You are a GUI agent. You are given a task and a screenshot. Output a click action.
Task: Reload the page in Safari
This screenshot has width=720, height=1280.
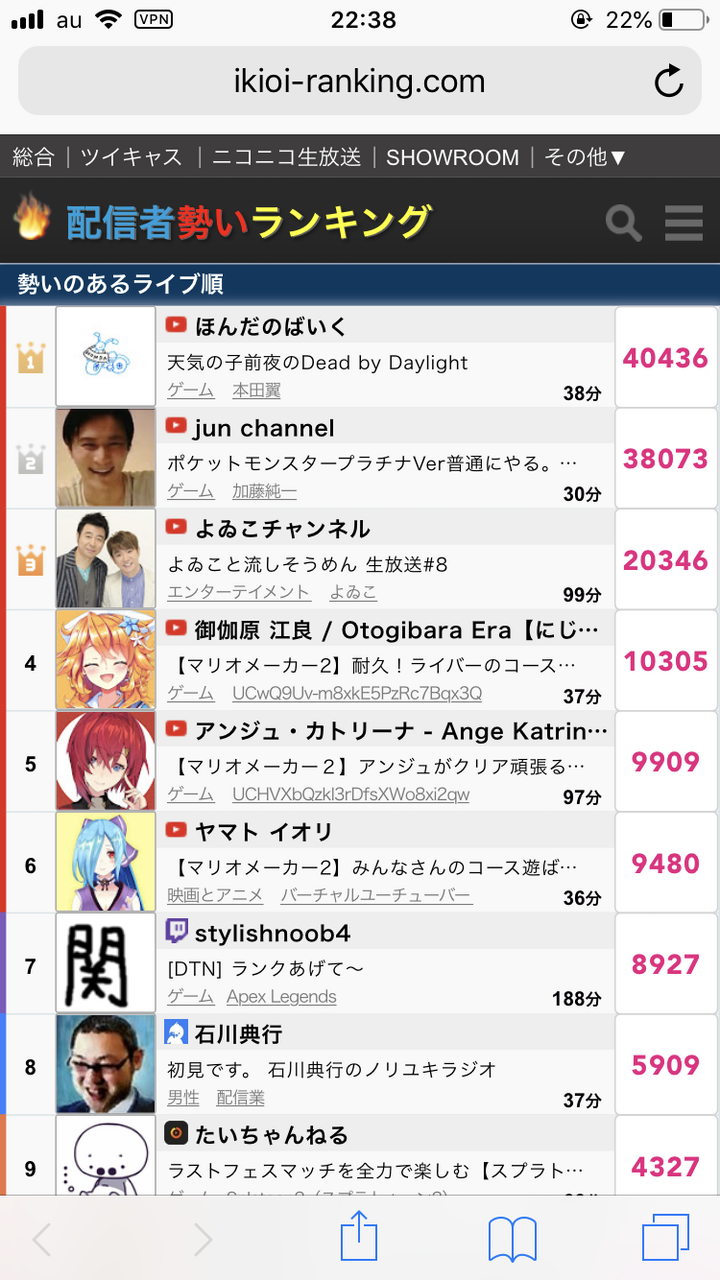click(x=668, y=81)
